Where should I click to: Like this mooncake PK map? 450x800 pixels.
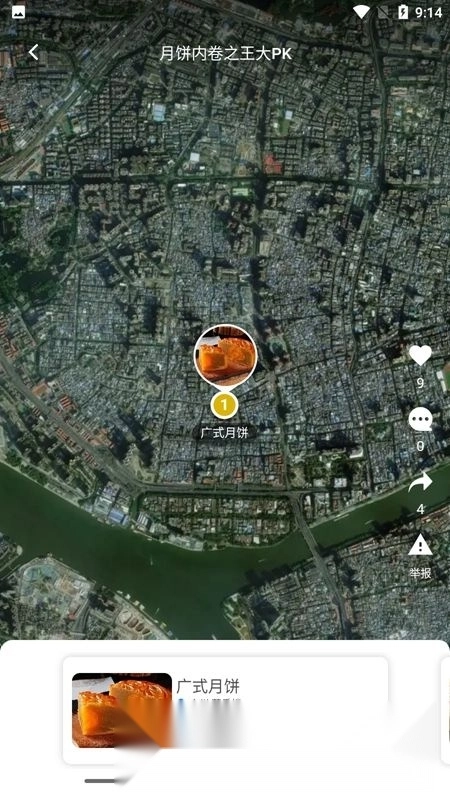point(420,356)
